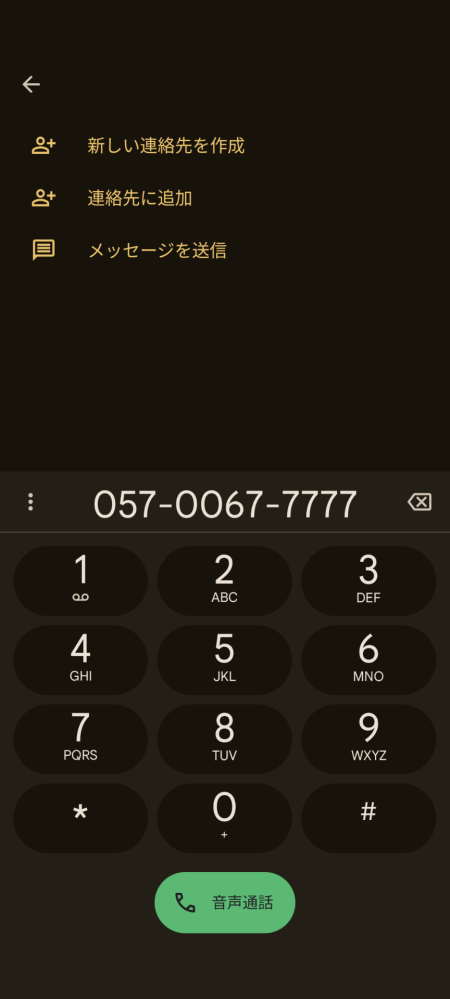Enter digit 0 on the keypad

[224, 817]
